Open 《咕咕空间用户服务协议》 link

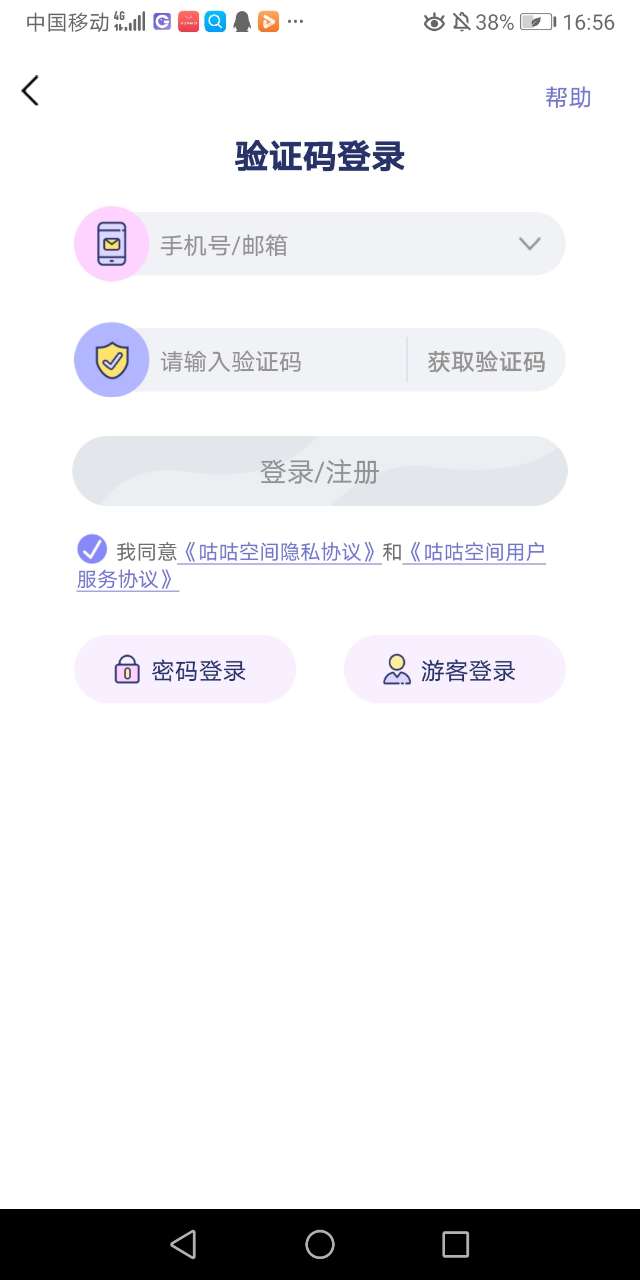coord(473,552)
